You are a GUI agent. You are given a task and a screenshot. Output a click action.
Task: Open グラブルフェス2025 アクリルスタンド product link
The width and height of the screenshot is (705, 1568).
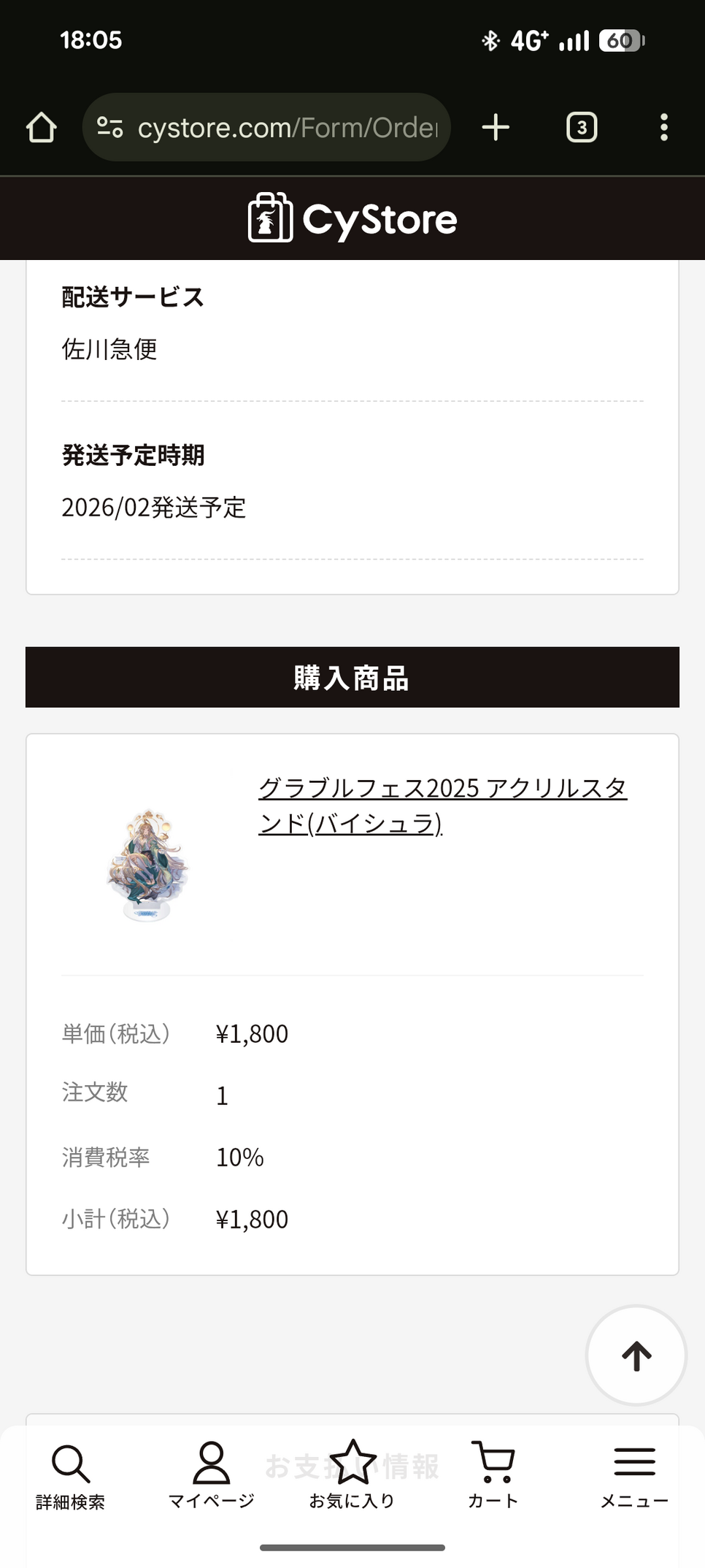click(442, 805)
